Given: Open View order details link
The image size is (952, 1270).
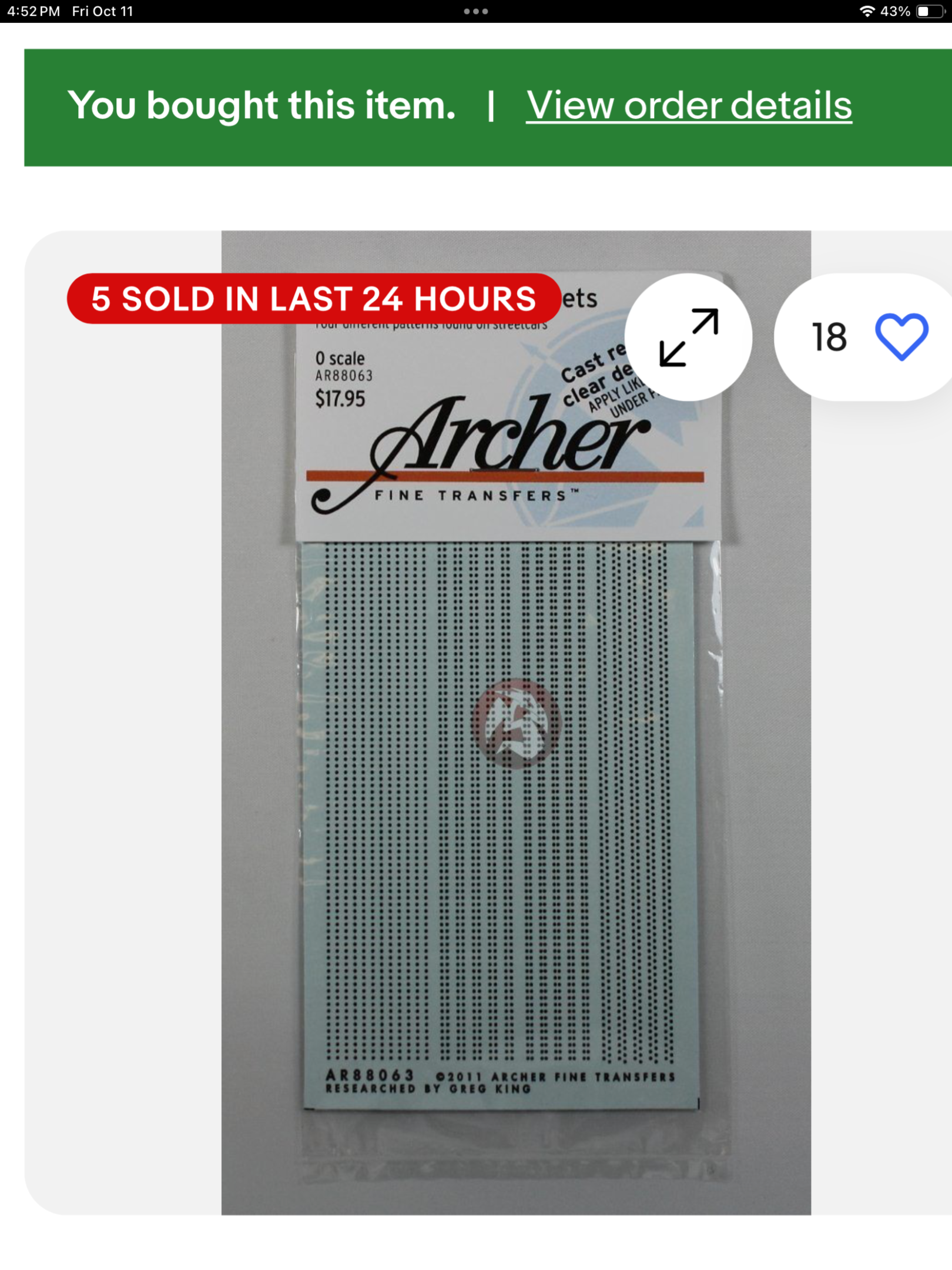Looking at the screenshot, I should [x=688, y=106].
